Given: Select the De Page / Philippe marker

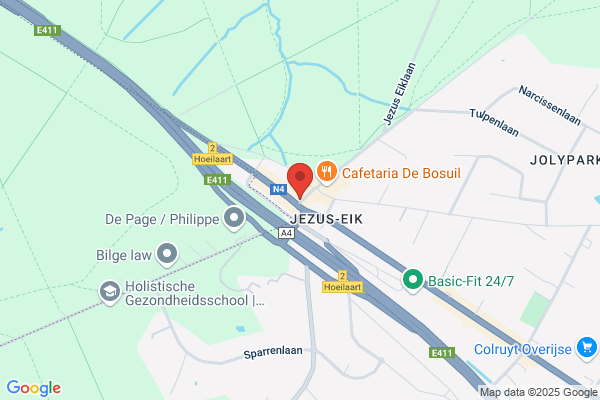Looking at the screenshot, I should (234, 218).
